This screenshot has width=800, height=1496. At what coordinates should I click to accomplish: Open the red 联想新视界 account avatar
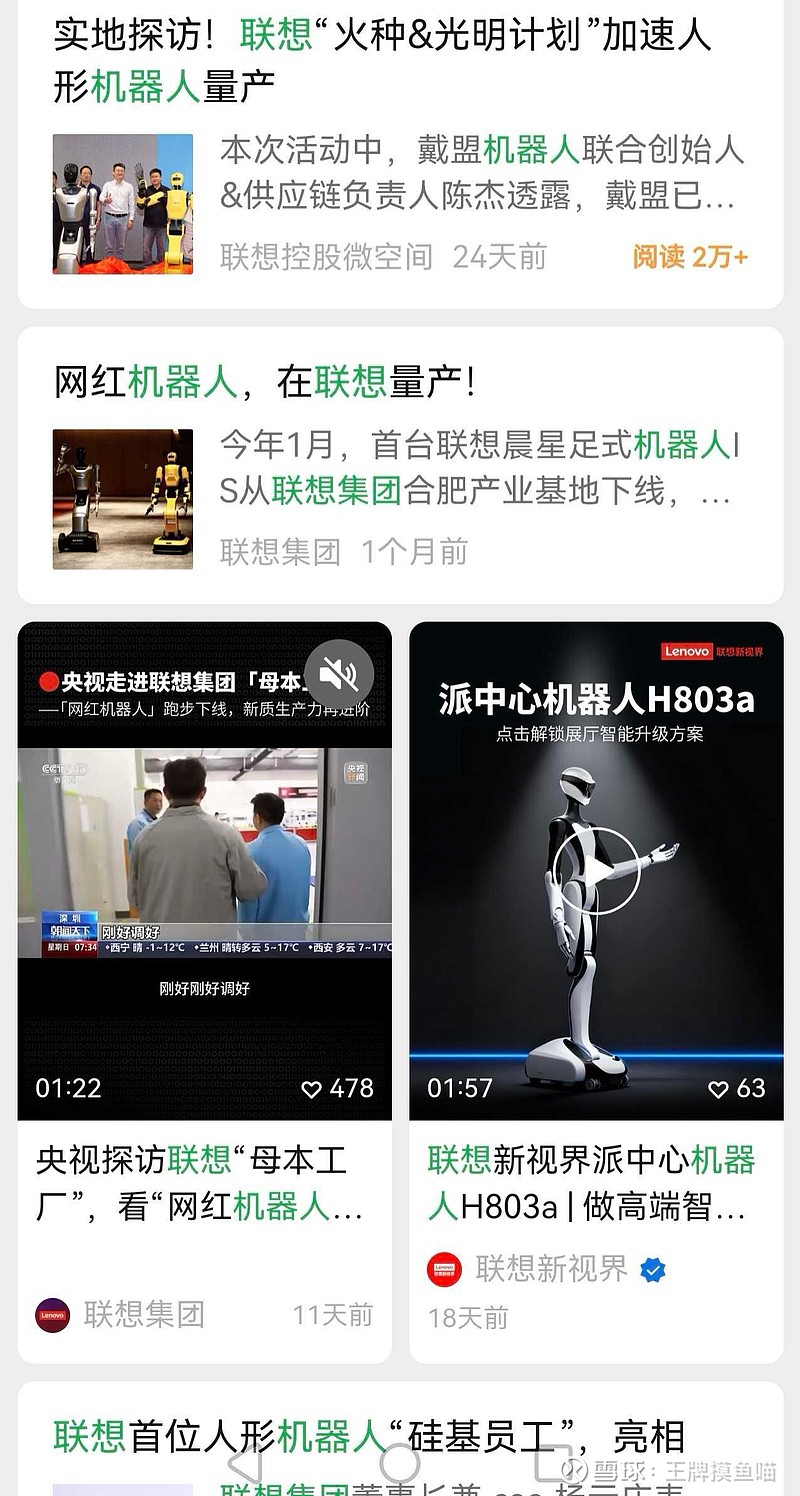tap(443, 1270)
